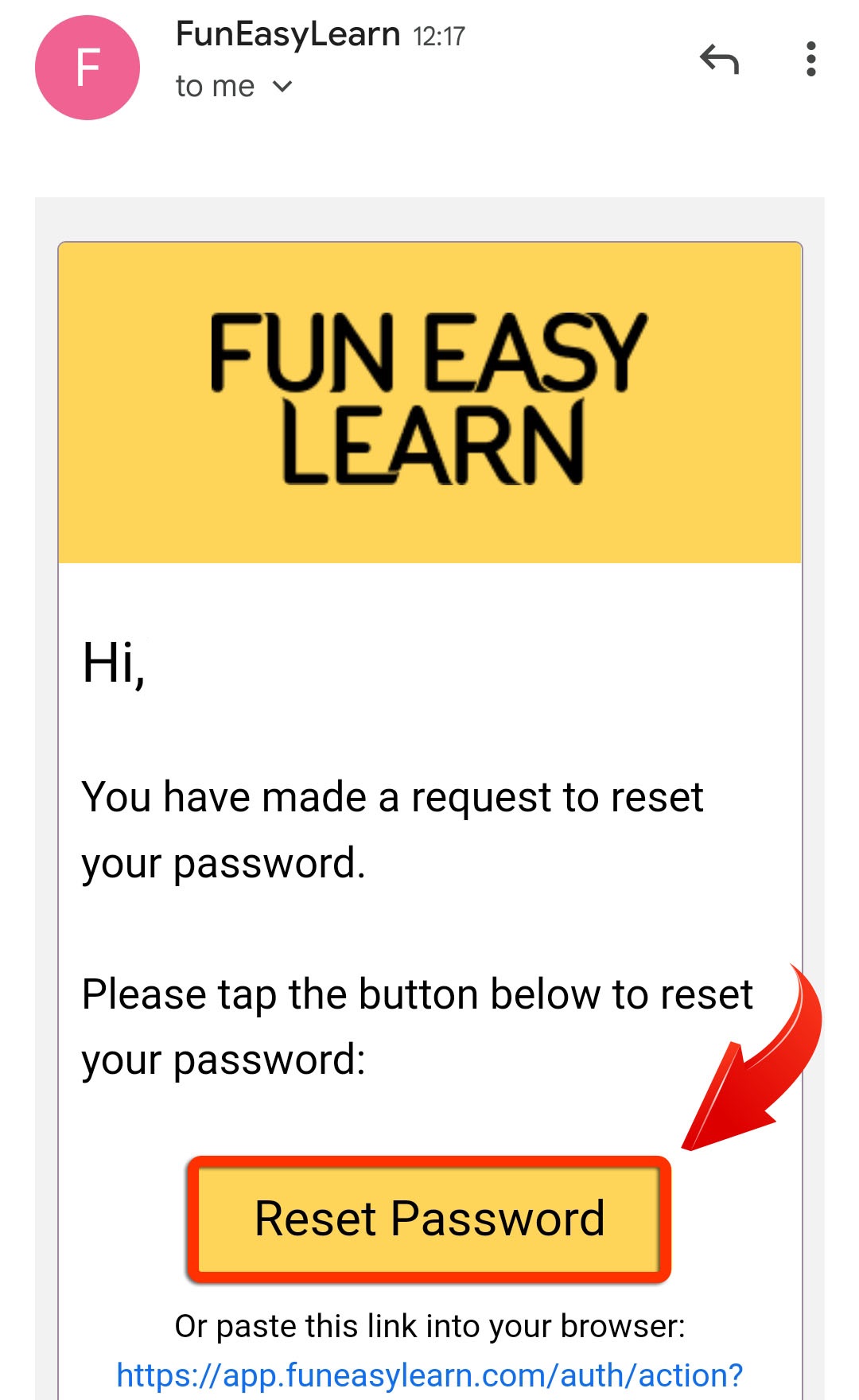Open the app.funeasylearn.com reset link

coord(429,1375)
